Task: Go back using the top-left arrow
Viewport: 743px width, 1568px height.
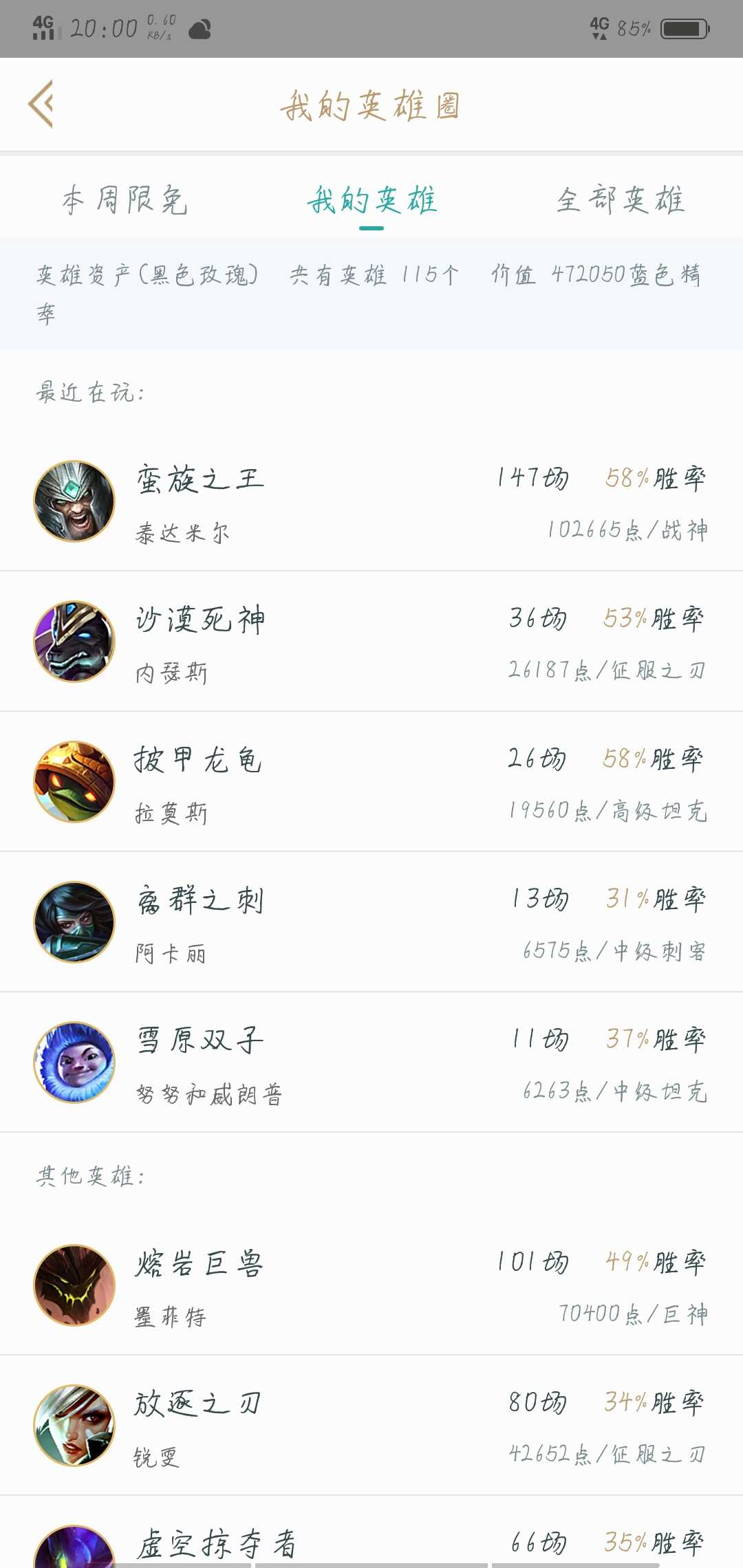Action: pyautogui.click(x=41, y=105)
